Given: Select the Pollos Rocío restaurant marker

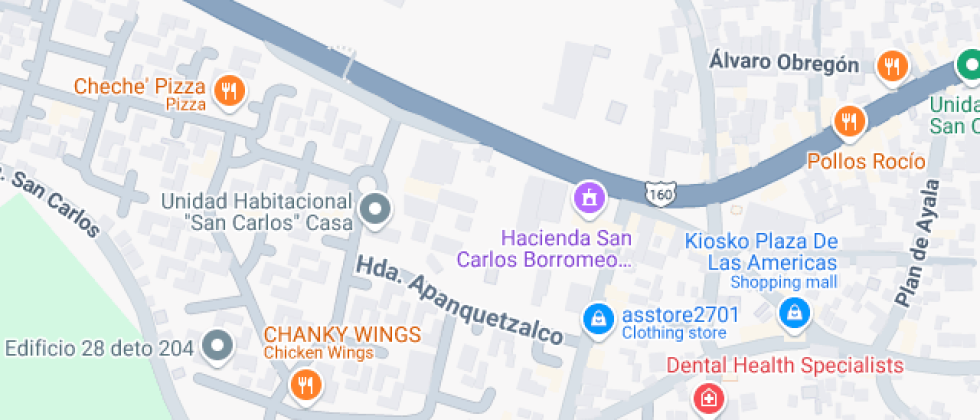Looking at the screenshot, I should (849, 122).
